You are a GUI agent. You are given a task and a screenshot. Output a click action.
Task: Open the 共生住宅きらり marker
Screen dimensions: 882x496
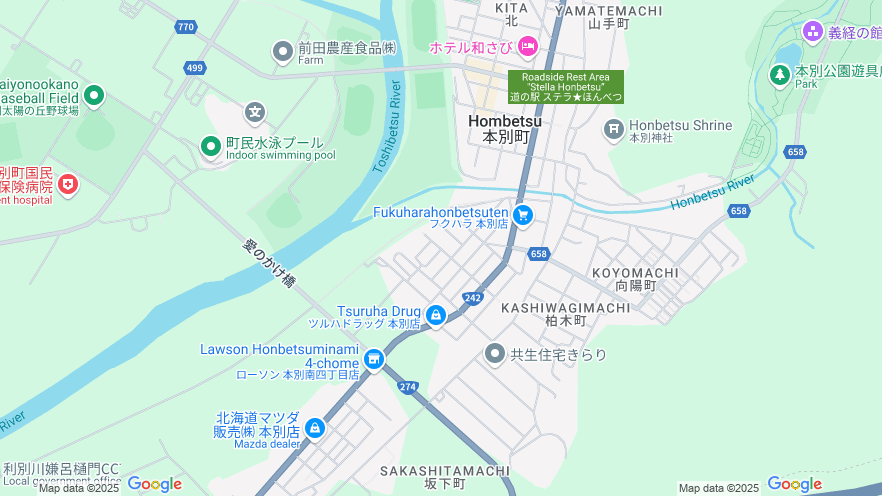495,353
